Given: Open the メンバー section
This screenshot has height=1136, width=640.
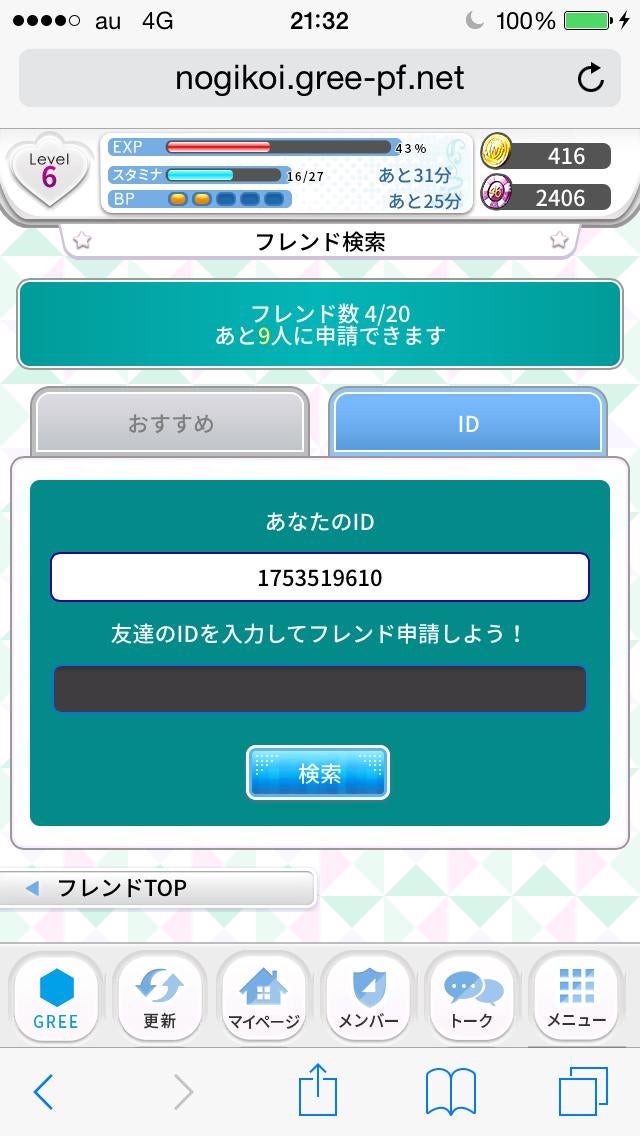Looking at the screenshot, I should [x=368, y=998].
